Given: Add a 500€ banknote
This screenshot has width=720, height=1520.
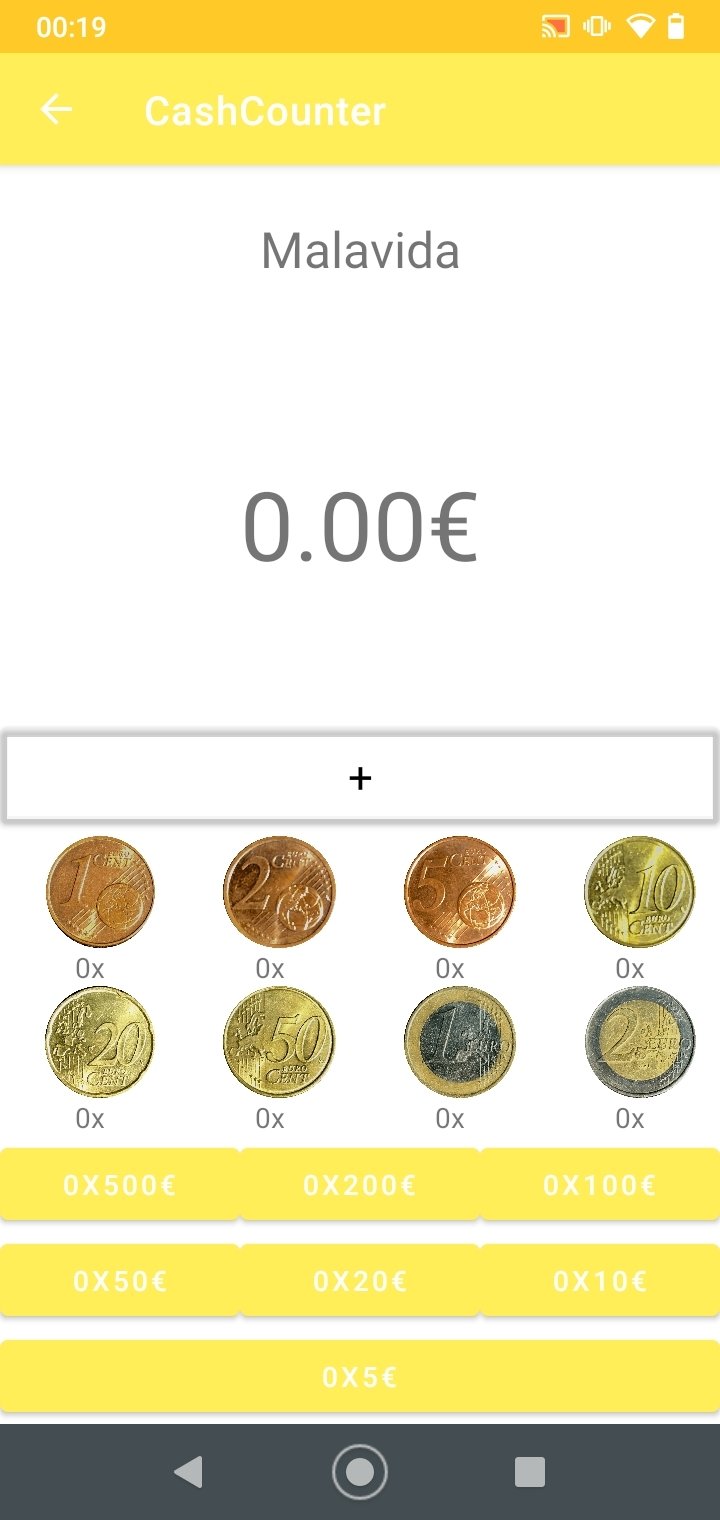Looking at the screenshot, I should 120,1185.
